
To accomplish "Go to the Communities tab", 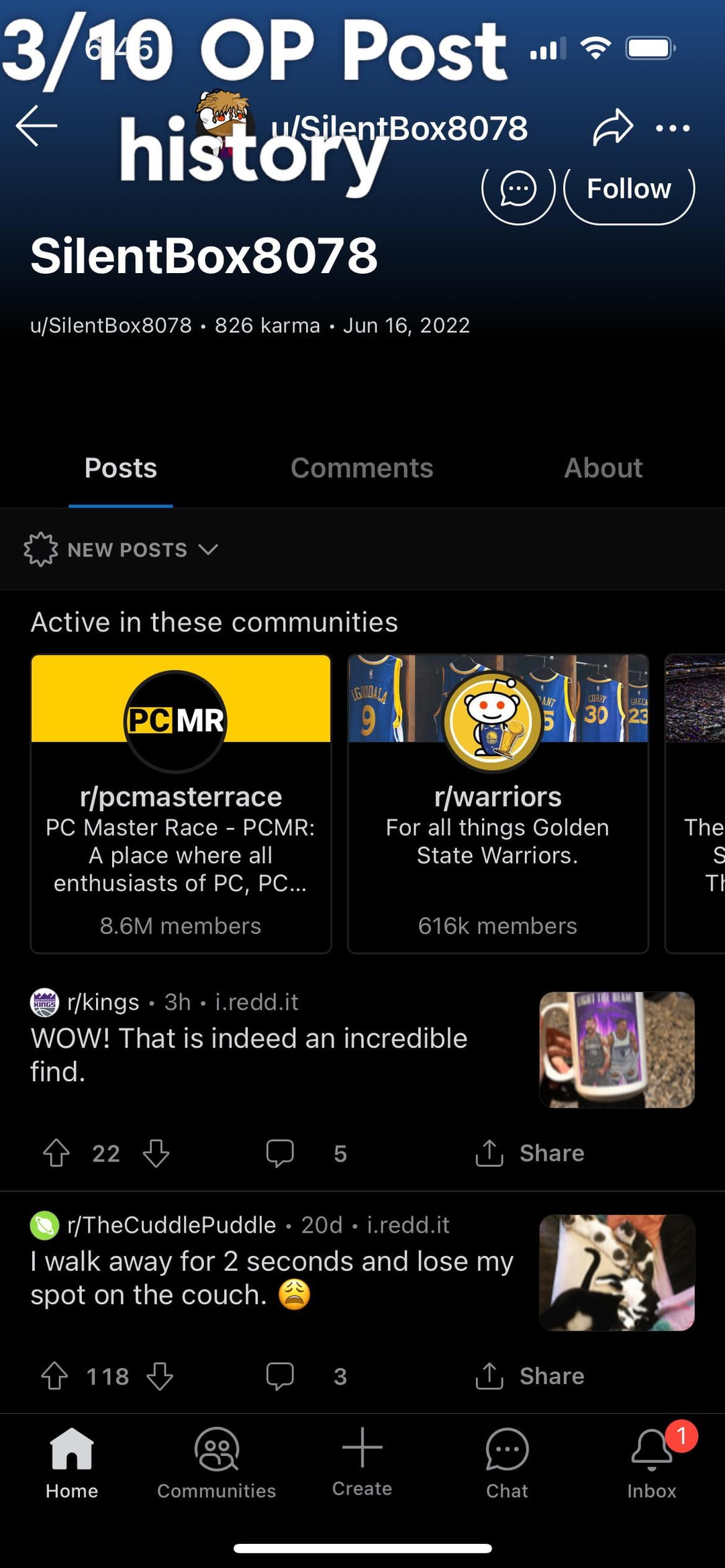I will tap(216, 1463).
